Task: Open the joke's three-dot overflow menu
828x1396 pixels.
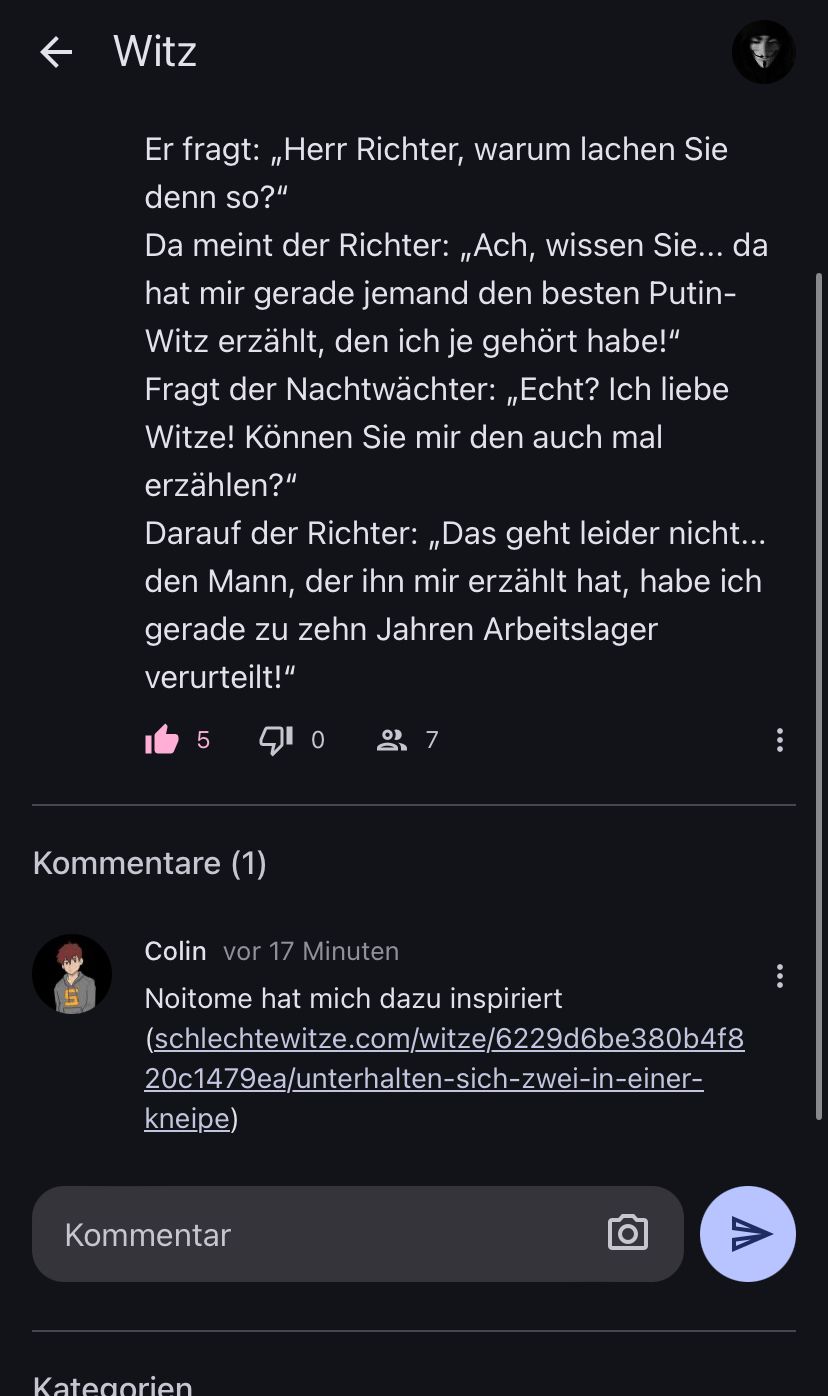Action: 779,740
